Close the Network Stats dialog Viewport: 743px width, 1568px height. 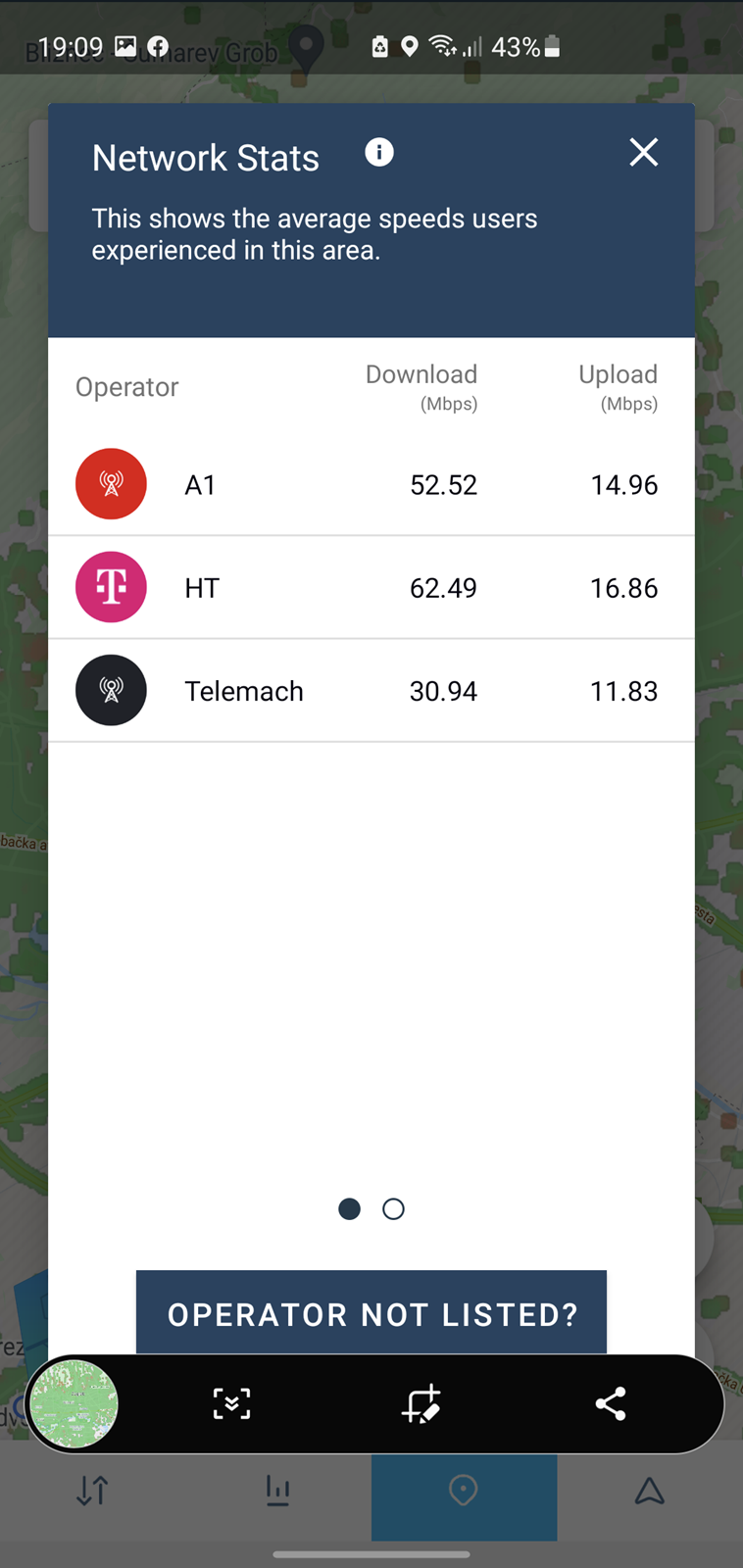coord(643,152)
